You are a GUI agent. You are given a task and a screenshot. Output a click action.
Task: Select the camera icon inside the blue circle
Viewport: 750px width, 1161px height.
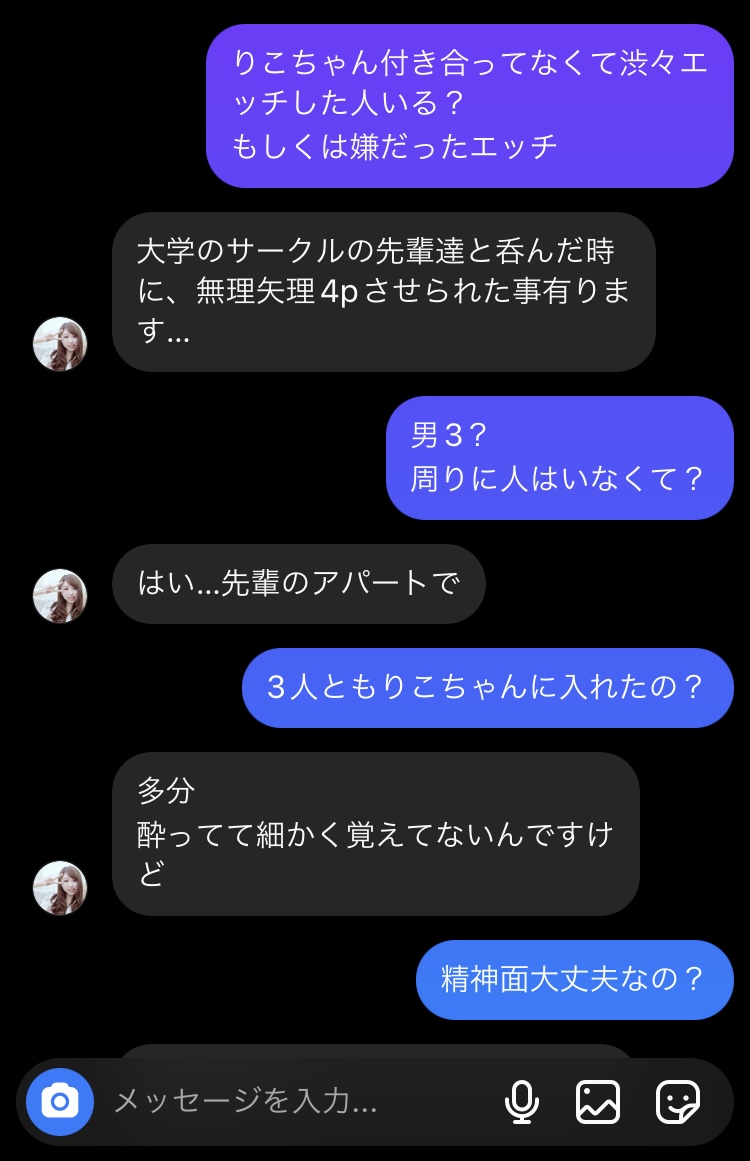(61, 1102)
